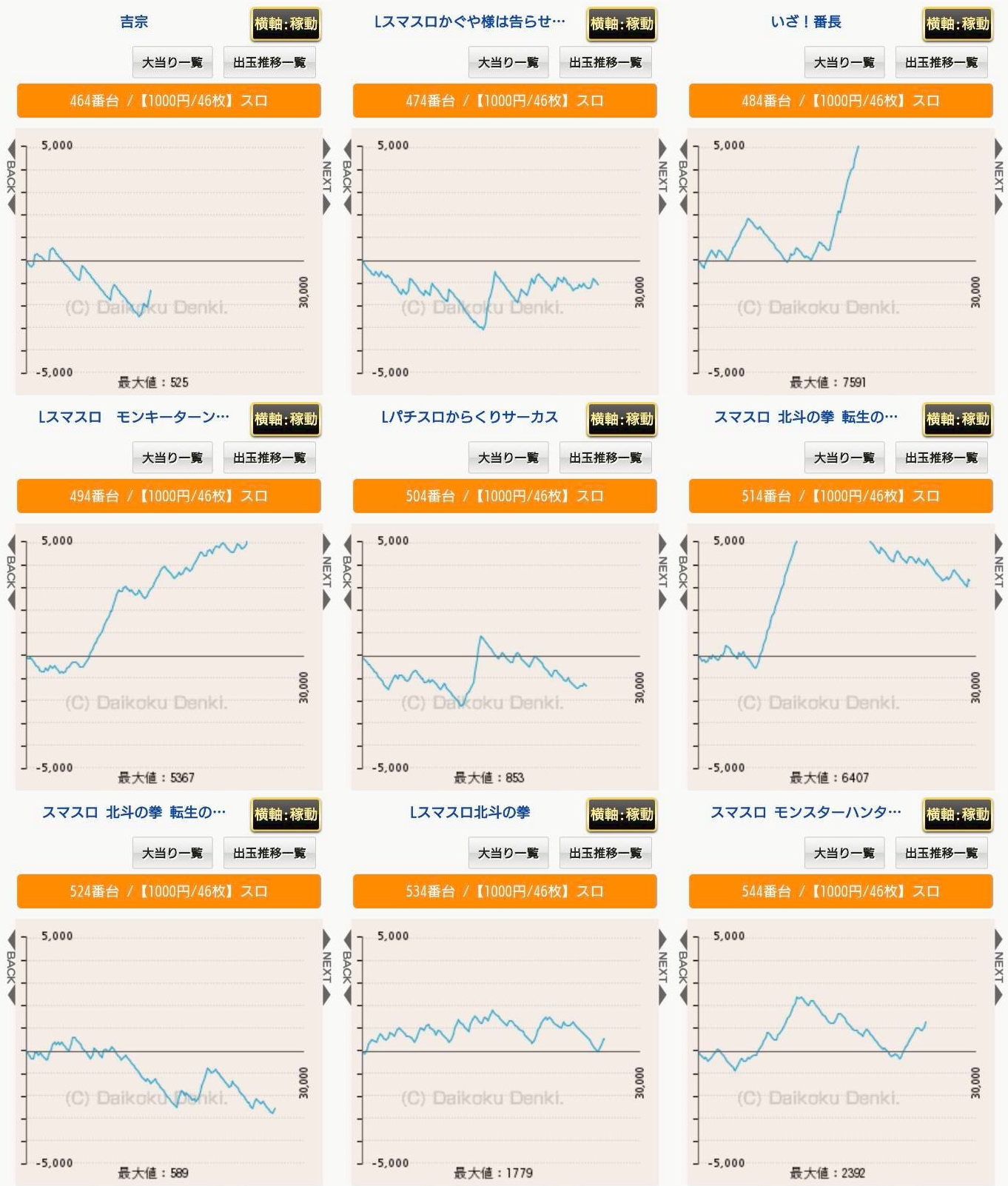Tap NEXT arrow on machine 474 graph
Screen dimensions: 1008x1186
pyautogui.click(x=662, y=177)
